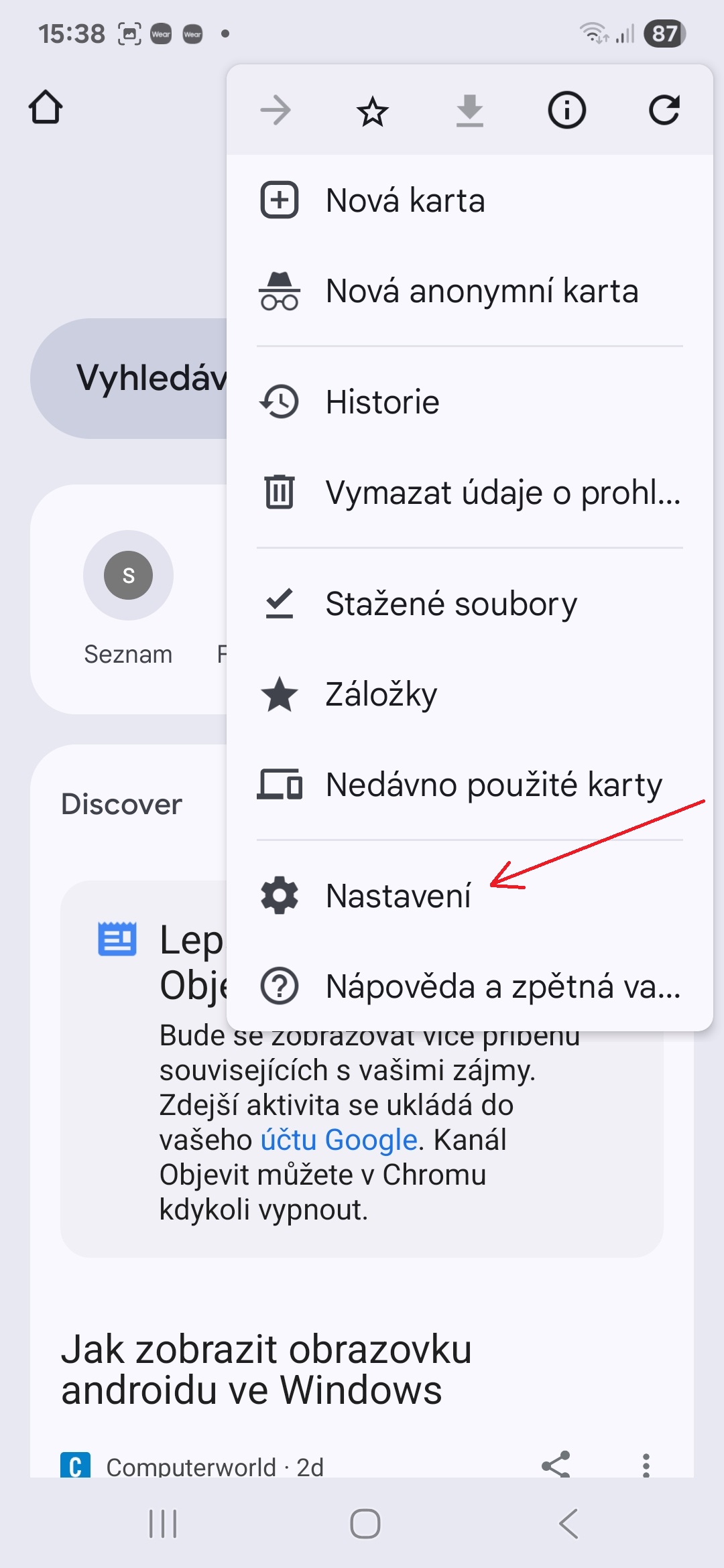Open Záložky
The width and height of the screenshot is (724, 1568).
pos(381,694)
